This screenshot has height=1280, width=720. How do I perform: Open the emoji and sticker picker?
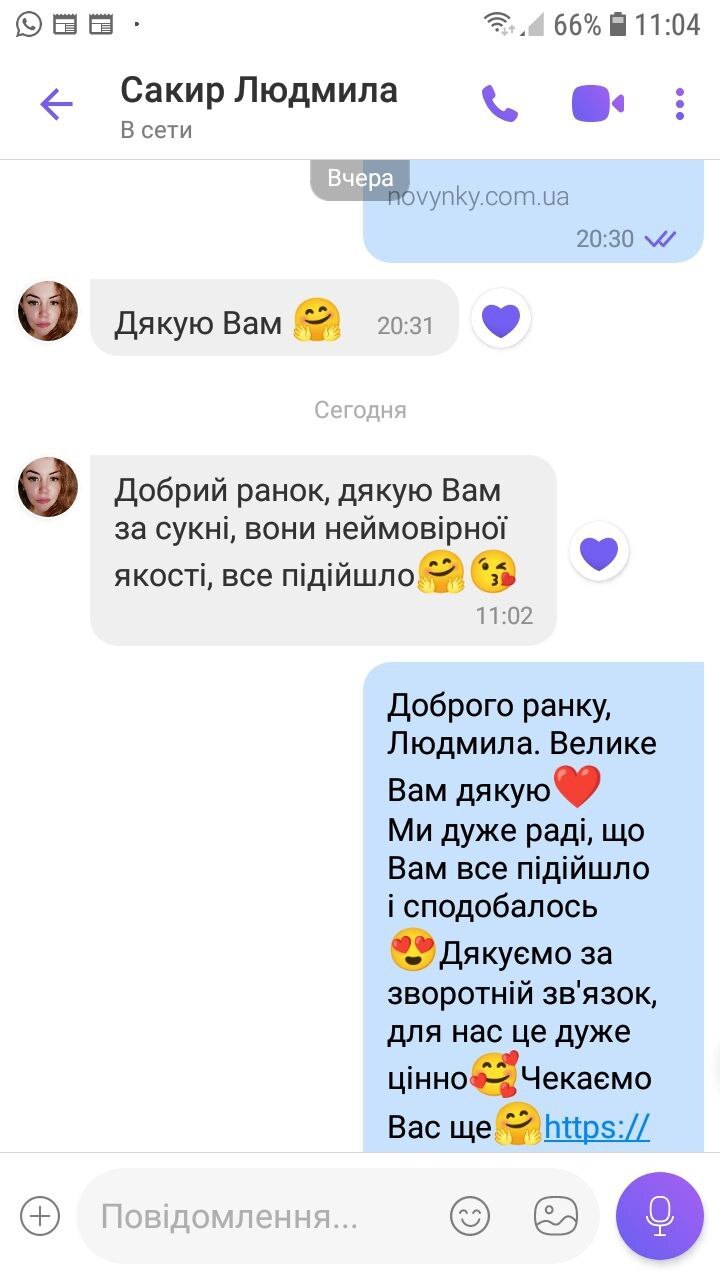(470, 1216)
